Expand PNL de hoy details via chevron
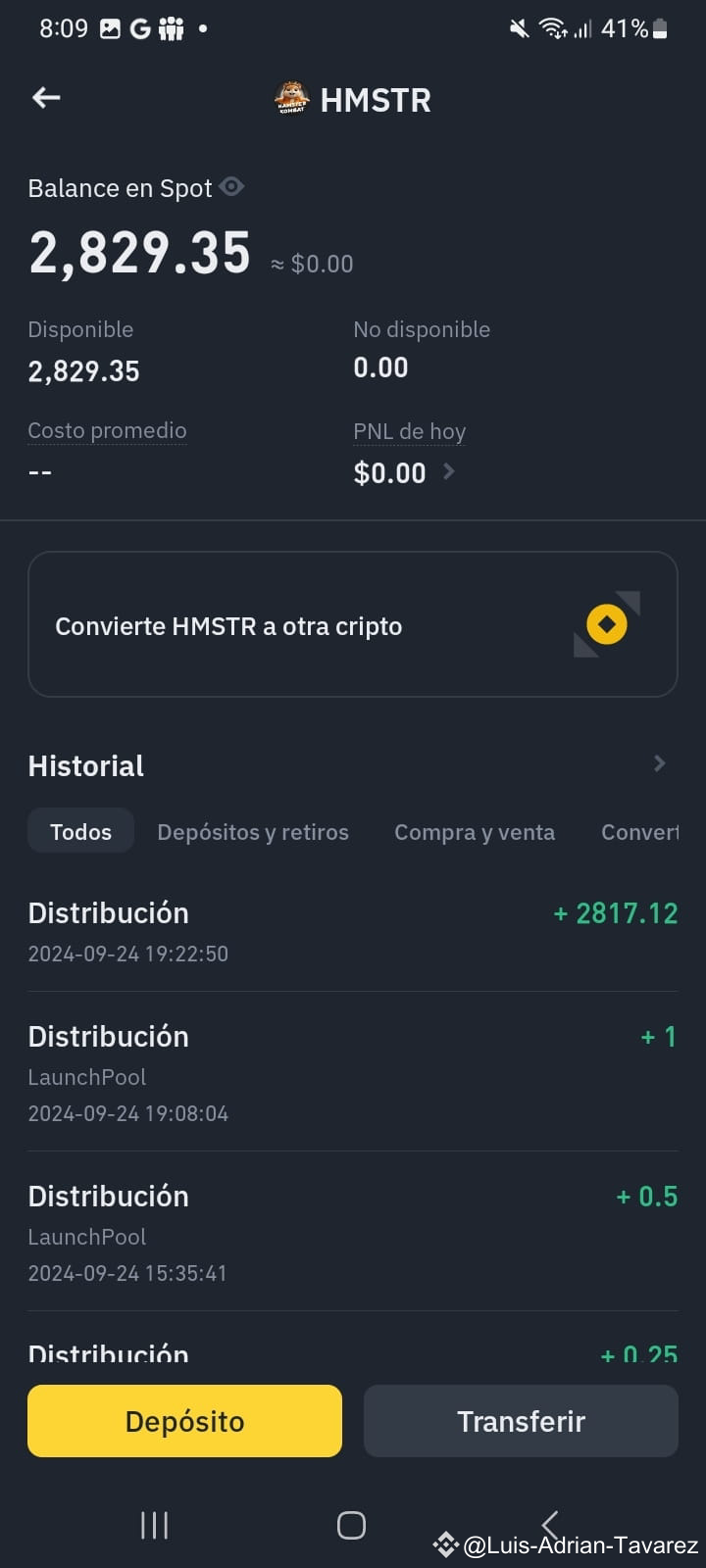This screenshot has height=1568, width=706. point(448,472)
